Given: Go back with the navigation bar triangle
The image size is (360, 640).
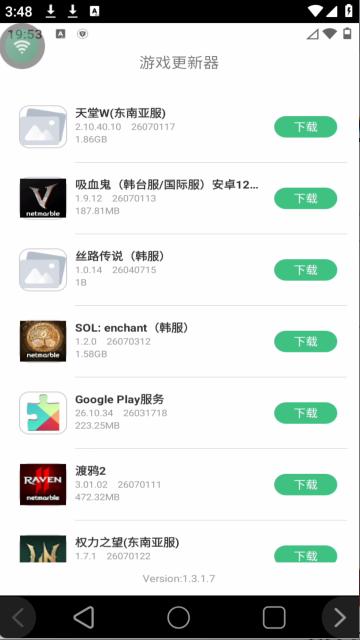Looking at the screenshot, I should (84, 617).
